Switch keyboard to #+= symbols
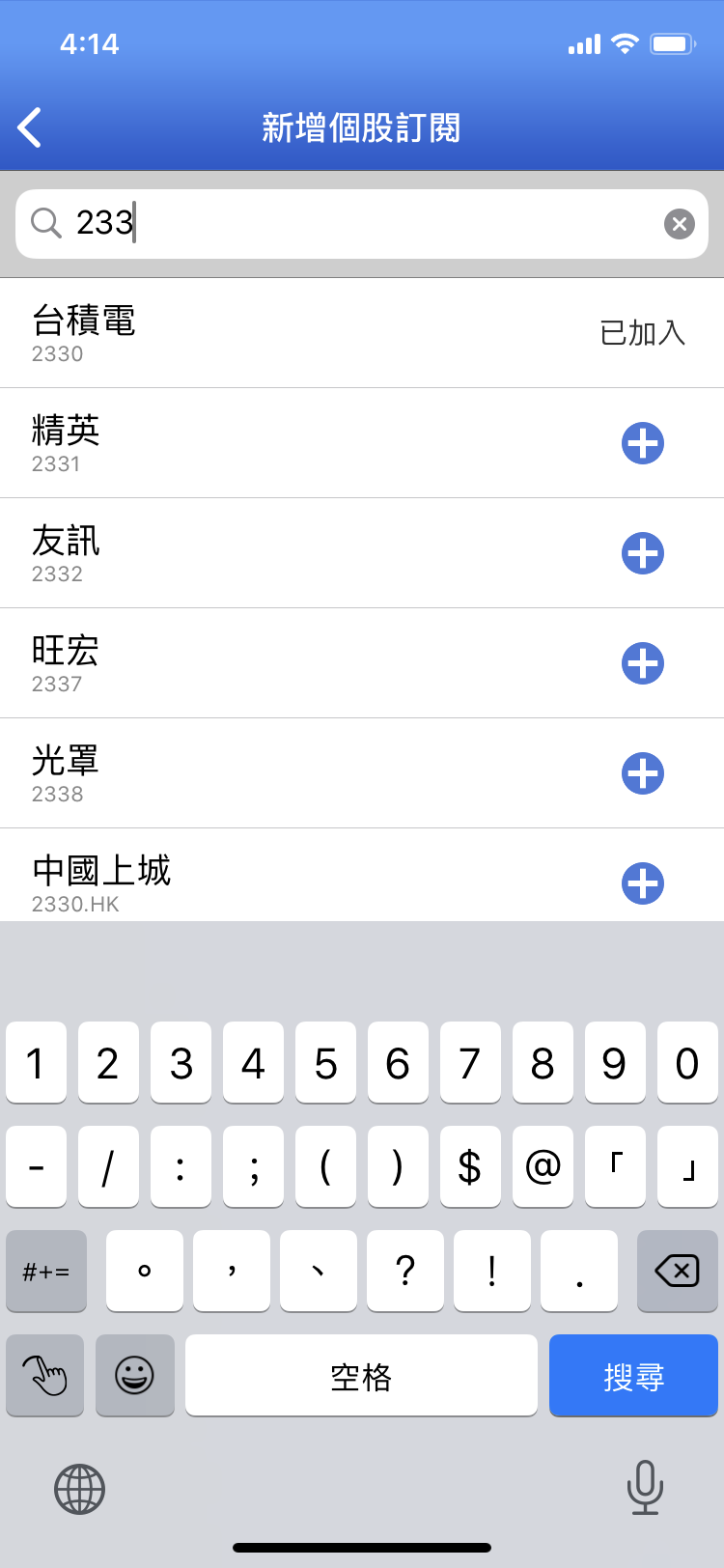 (x=46, y=1271)
